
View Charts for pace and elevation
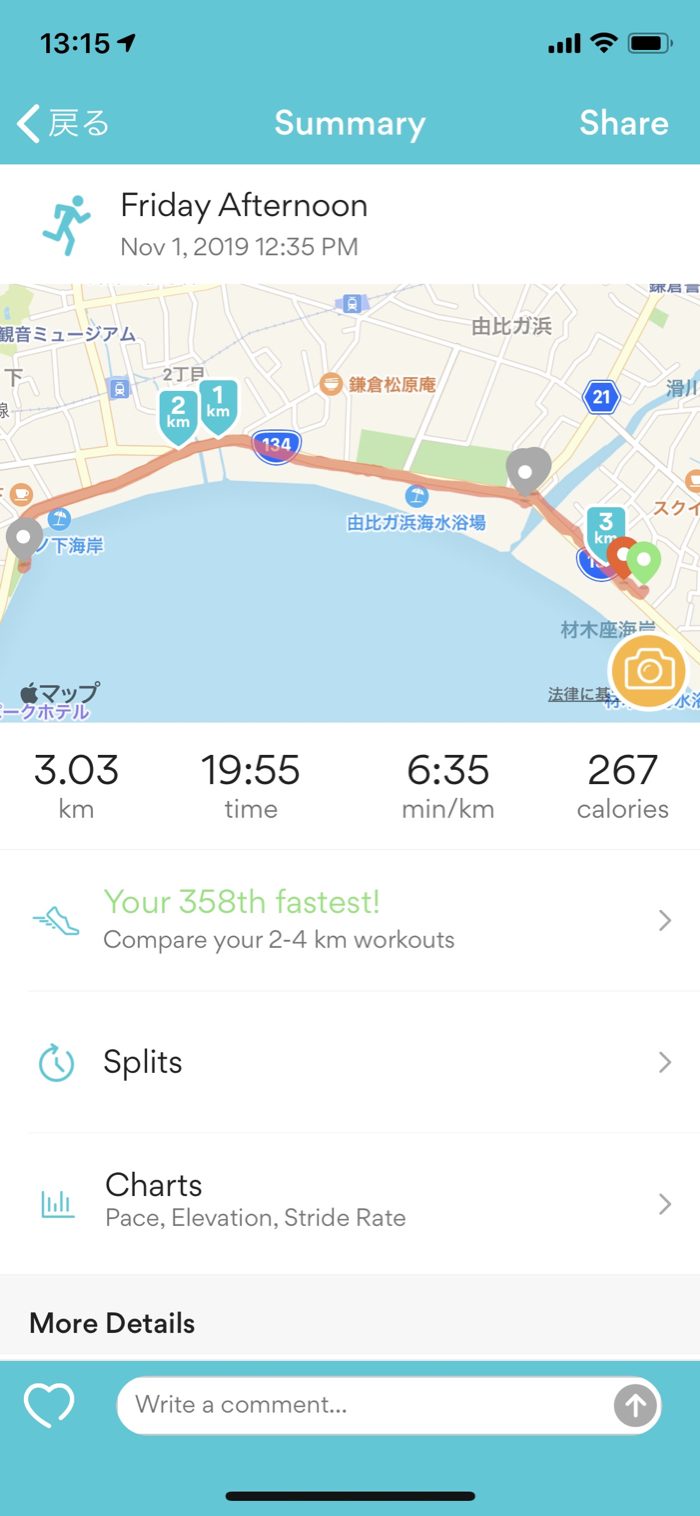(x=350, y=1200)
